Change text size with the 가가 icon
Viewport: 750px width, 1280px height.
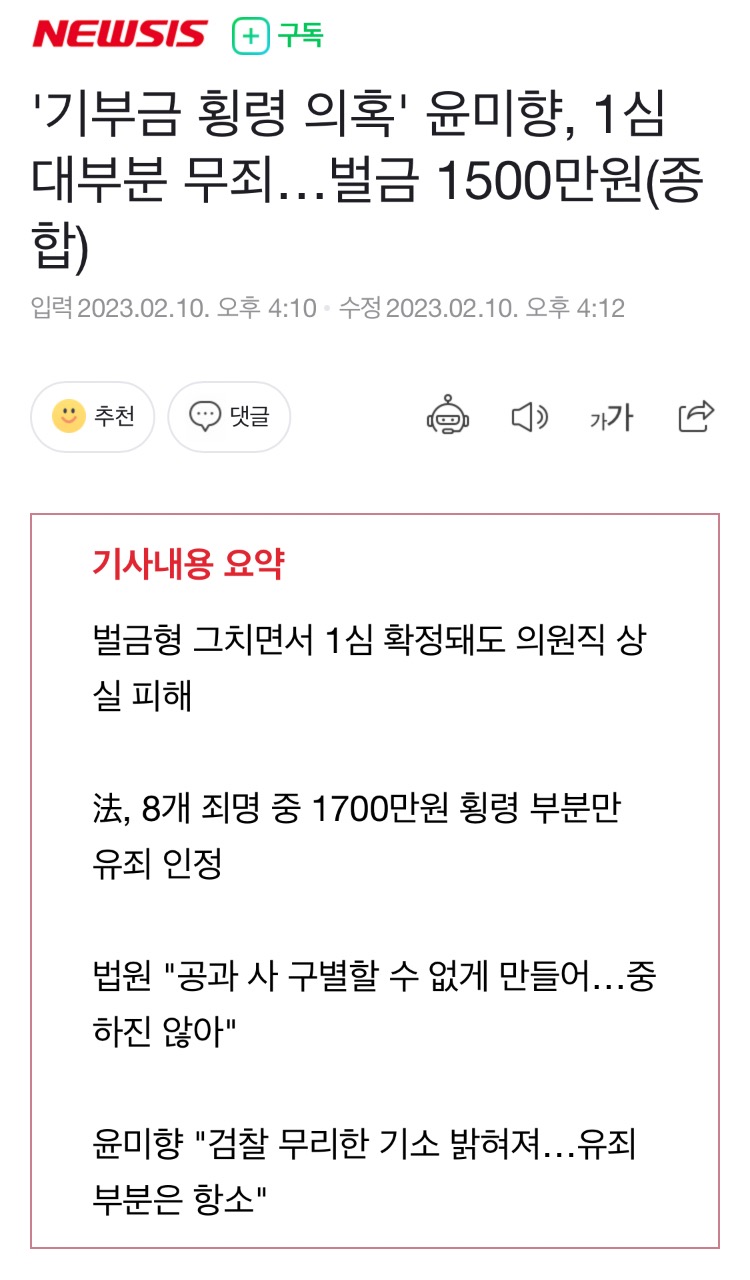pos(611,417)
